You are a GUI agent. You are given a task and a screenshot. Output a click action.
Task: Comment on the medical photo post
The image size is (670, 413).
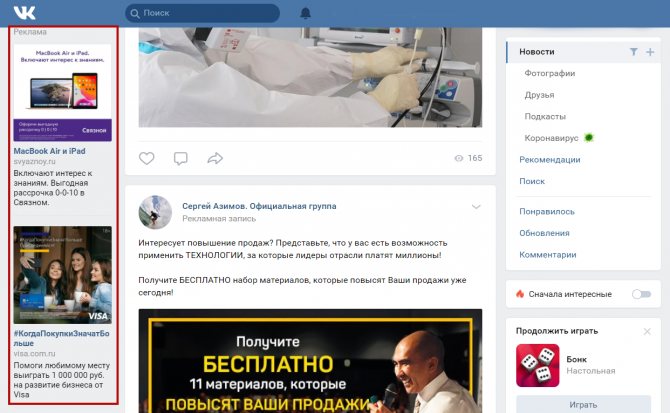[181, 158]
